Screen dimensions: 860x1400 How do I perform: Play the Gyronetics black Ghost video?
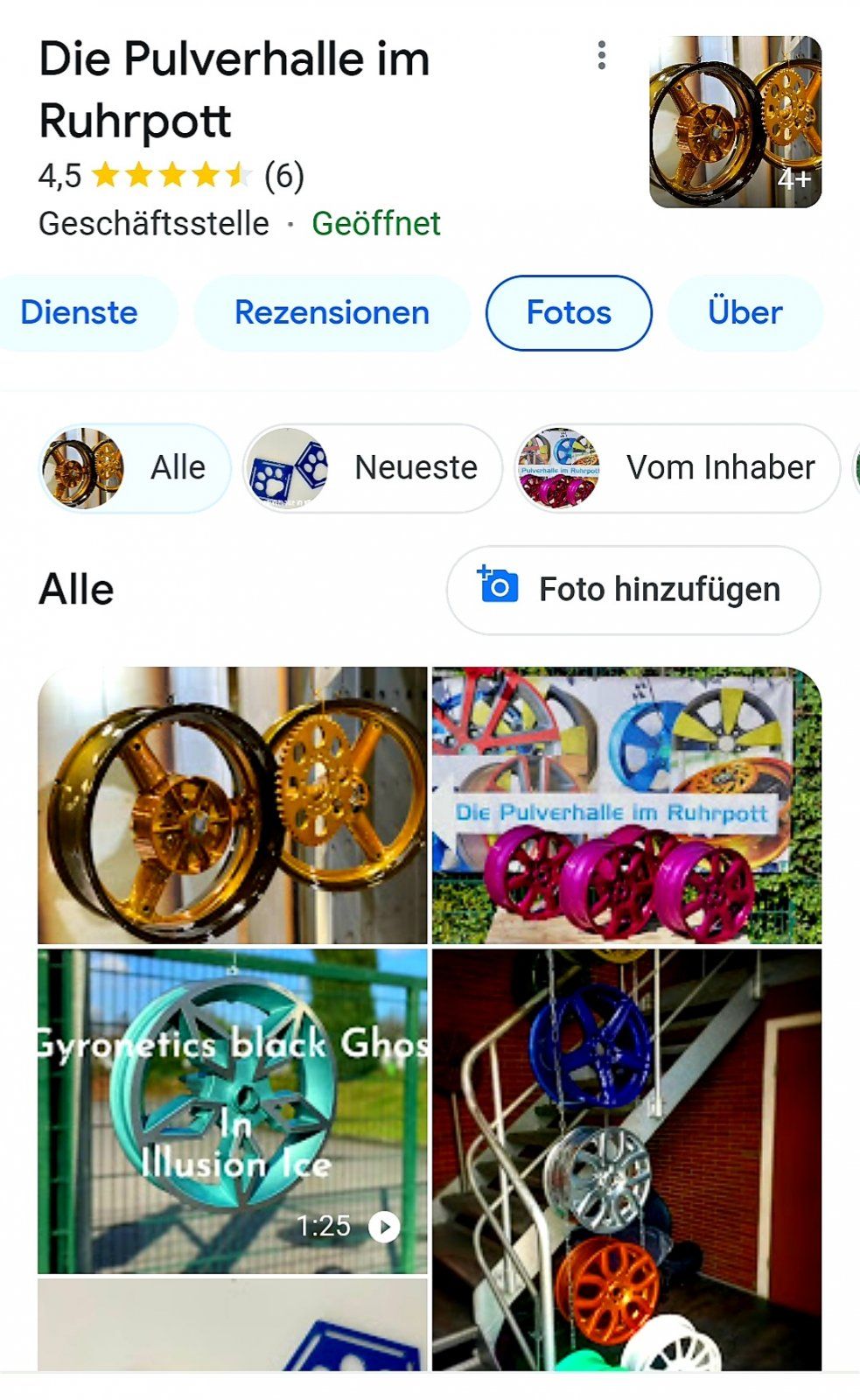point(233,1111)
